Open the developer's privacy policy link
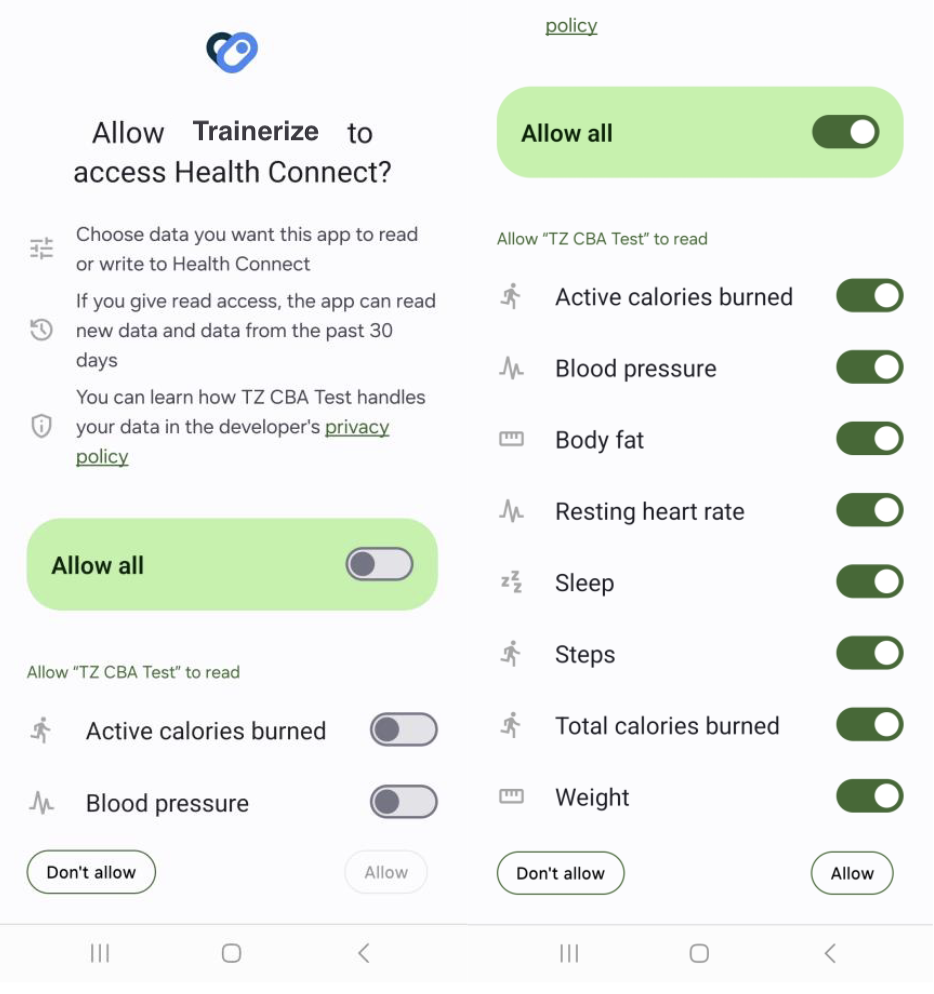 [356, 427]
